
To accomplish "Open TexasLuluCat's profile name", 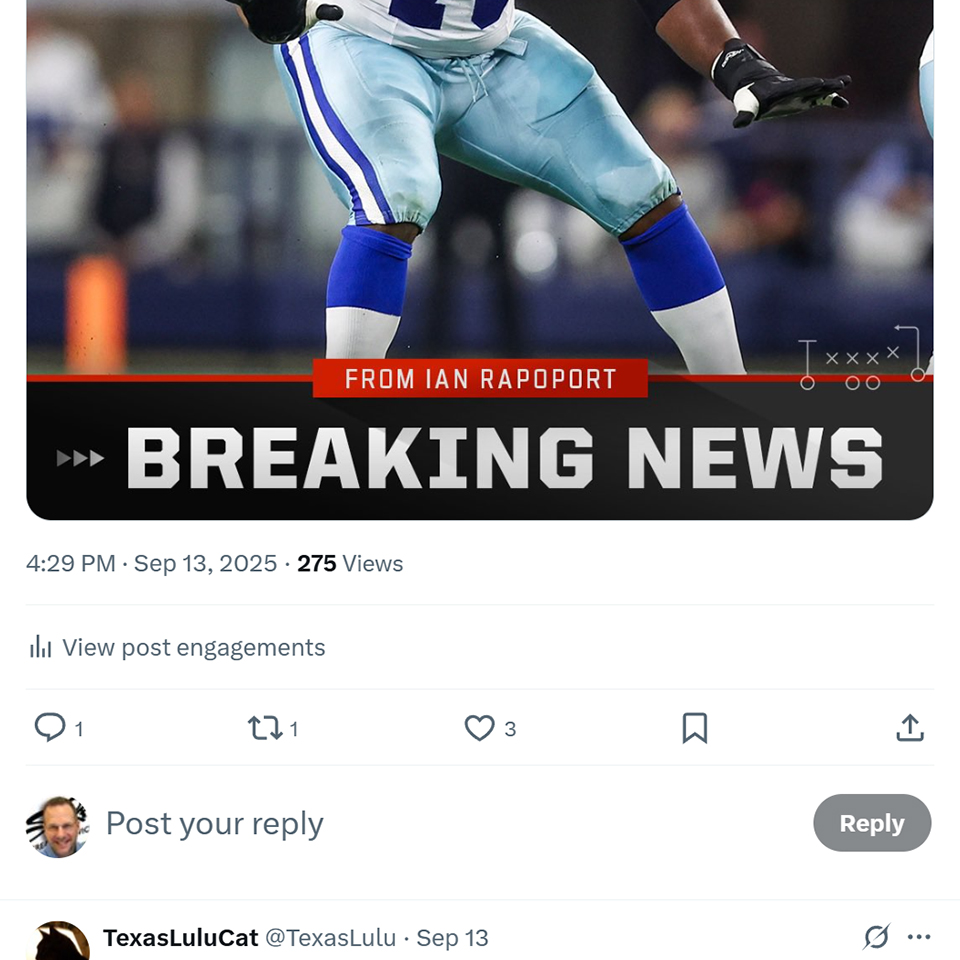I will coord(180,938).
